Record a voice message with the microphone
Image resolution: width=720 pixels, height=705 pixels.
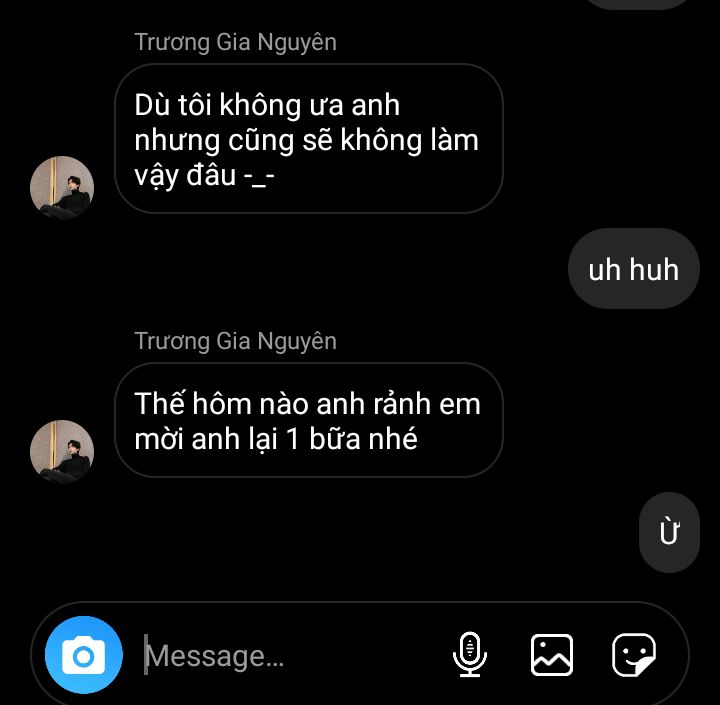469,656
